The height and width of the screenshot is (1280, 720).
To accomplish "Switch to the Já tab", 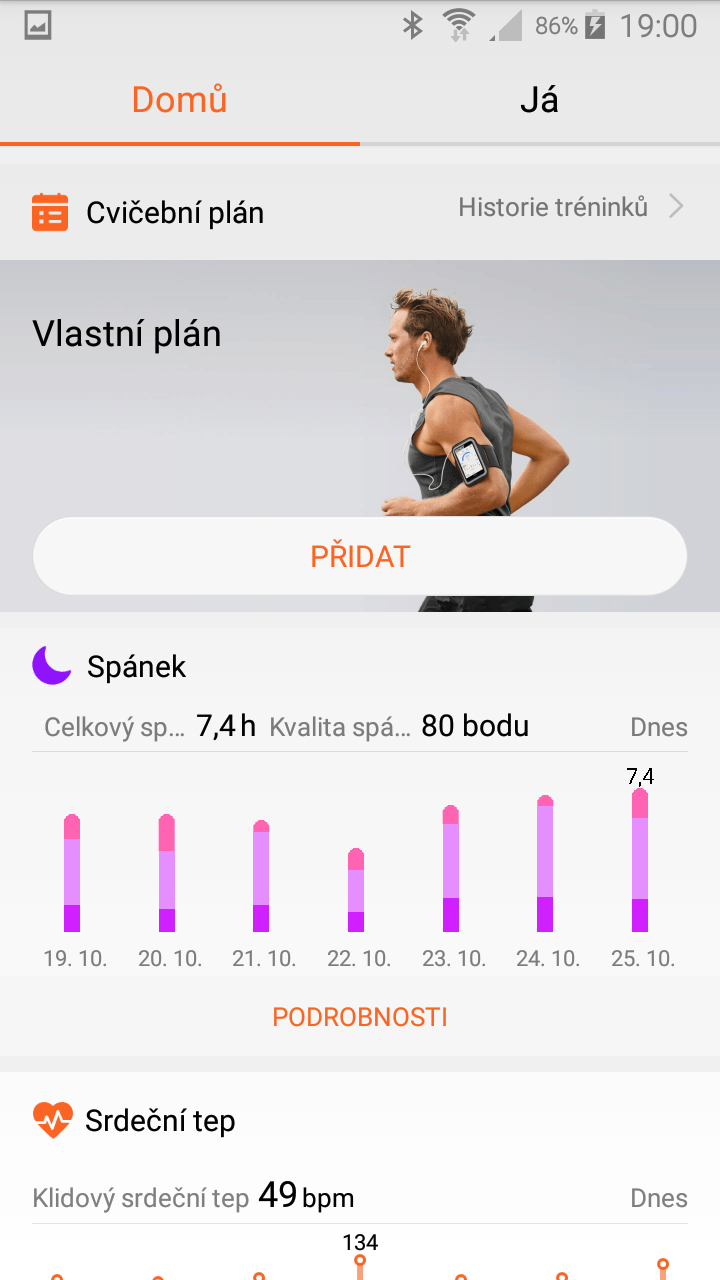I will (x=539, y=100).
